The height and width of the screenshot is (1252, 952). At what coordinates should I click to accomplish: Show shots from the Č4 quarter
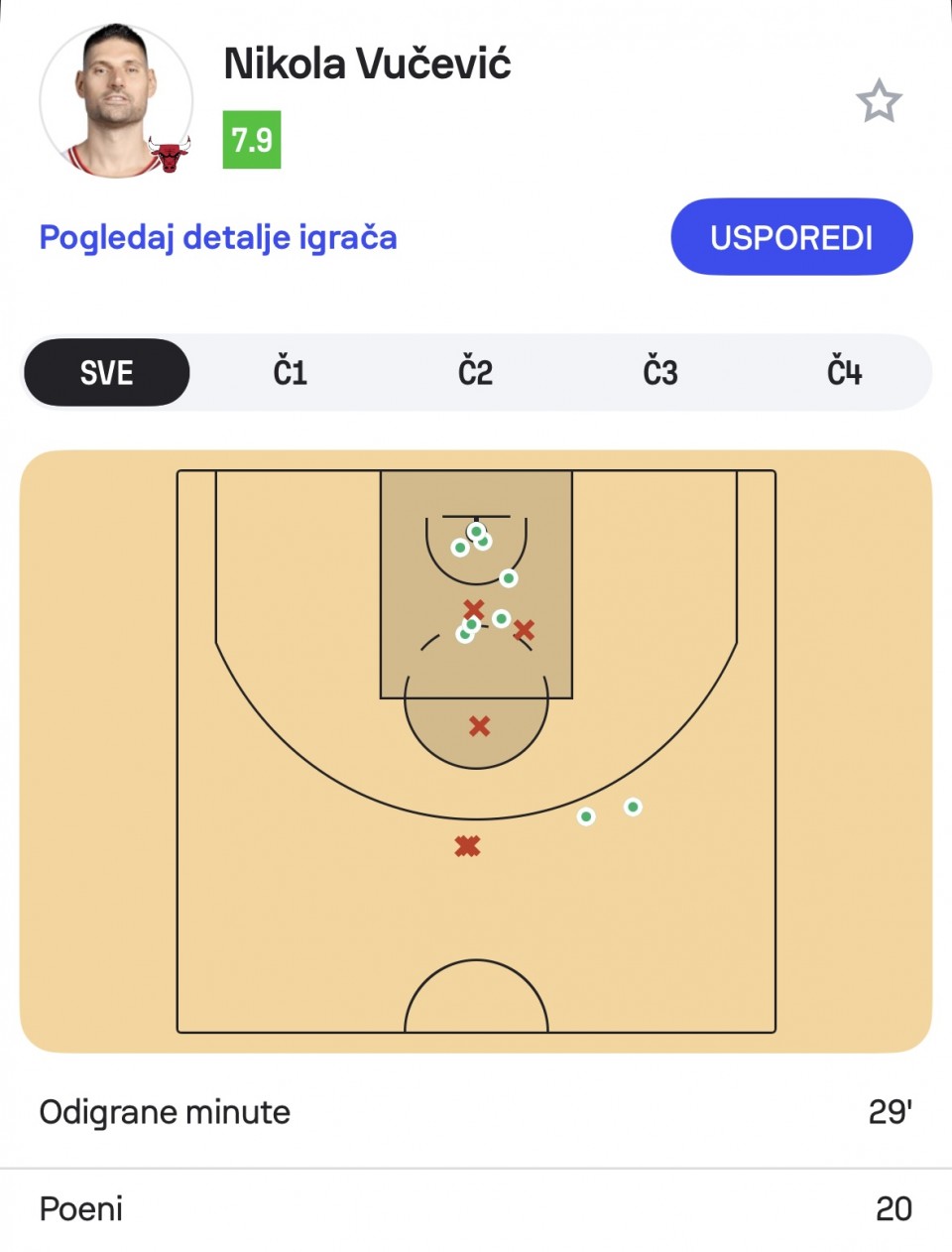845,373
